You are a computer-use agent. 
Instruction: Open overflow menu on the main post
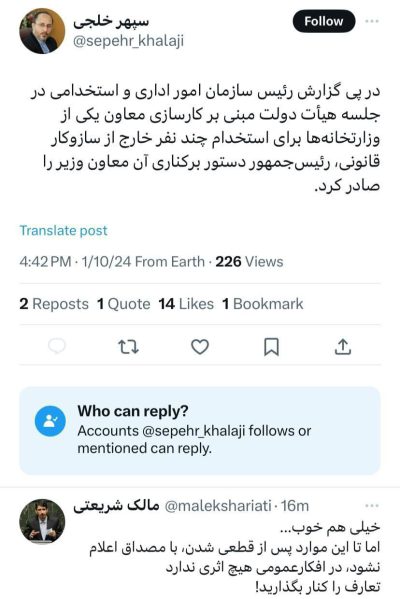[372, 21]
